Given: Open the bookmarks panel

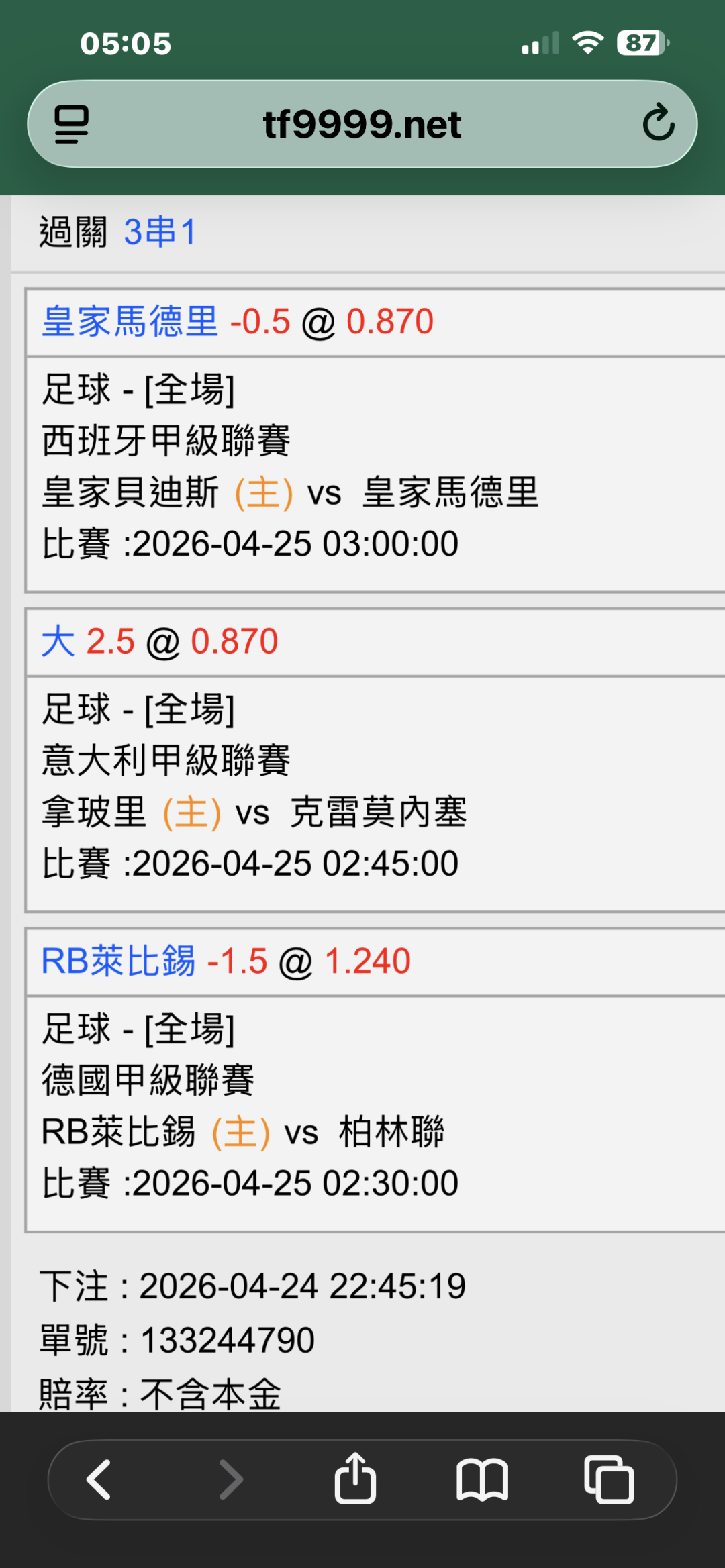Looking at the screenshot, I should 482,1479.
